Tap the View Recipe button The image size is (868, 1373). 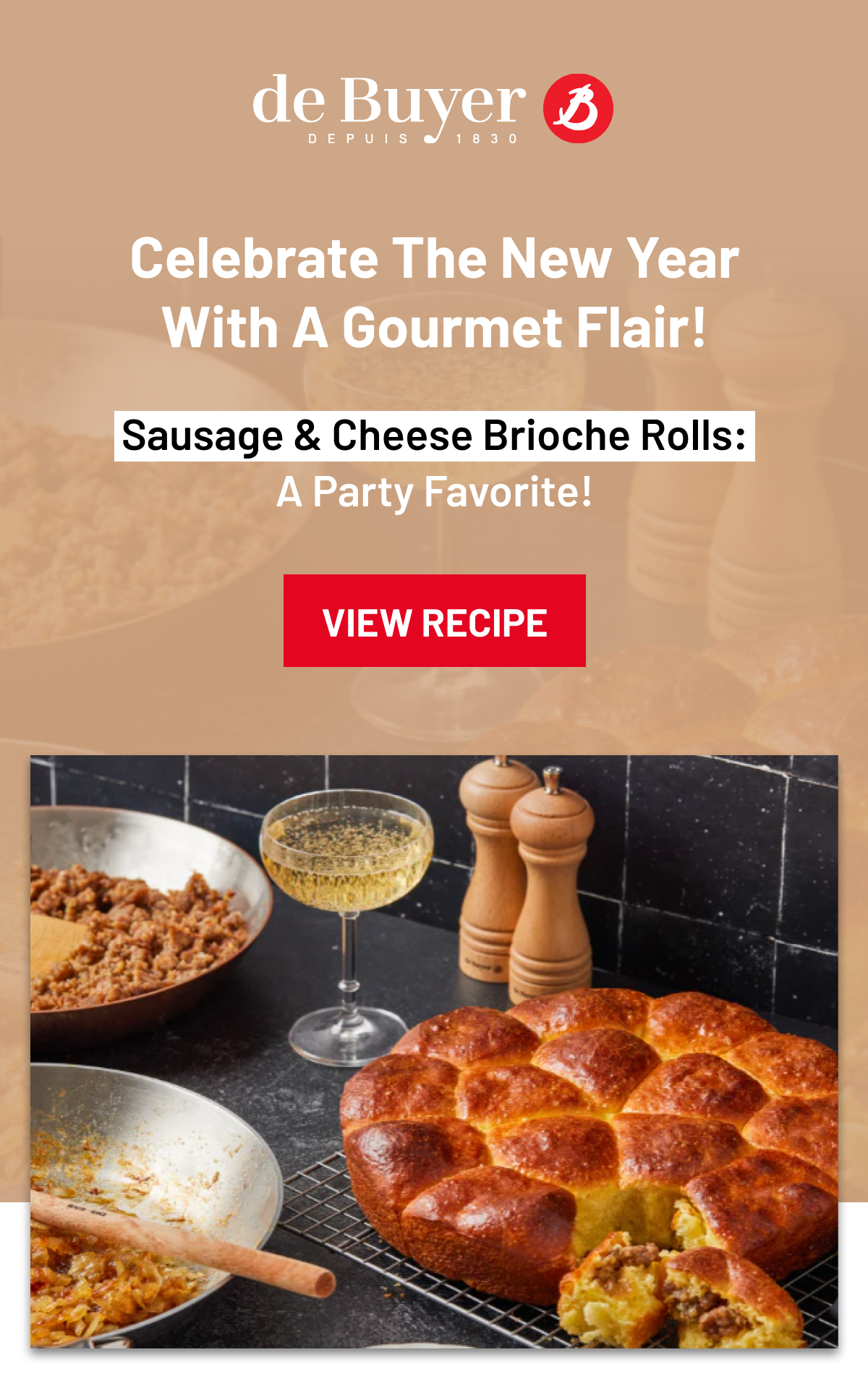434,621
